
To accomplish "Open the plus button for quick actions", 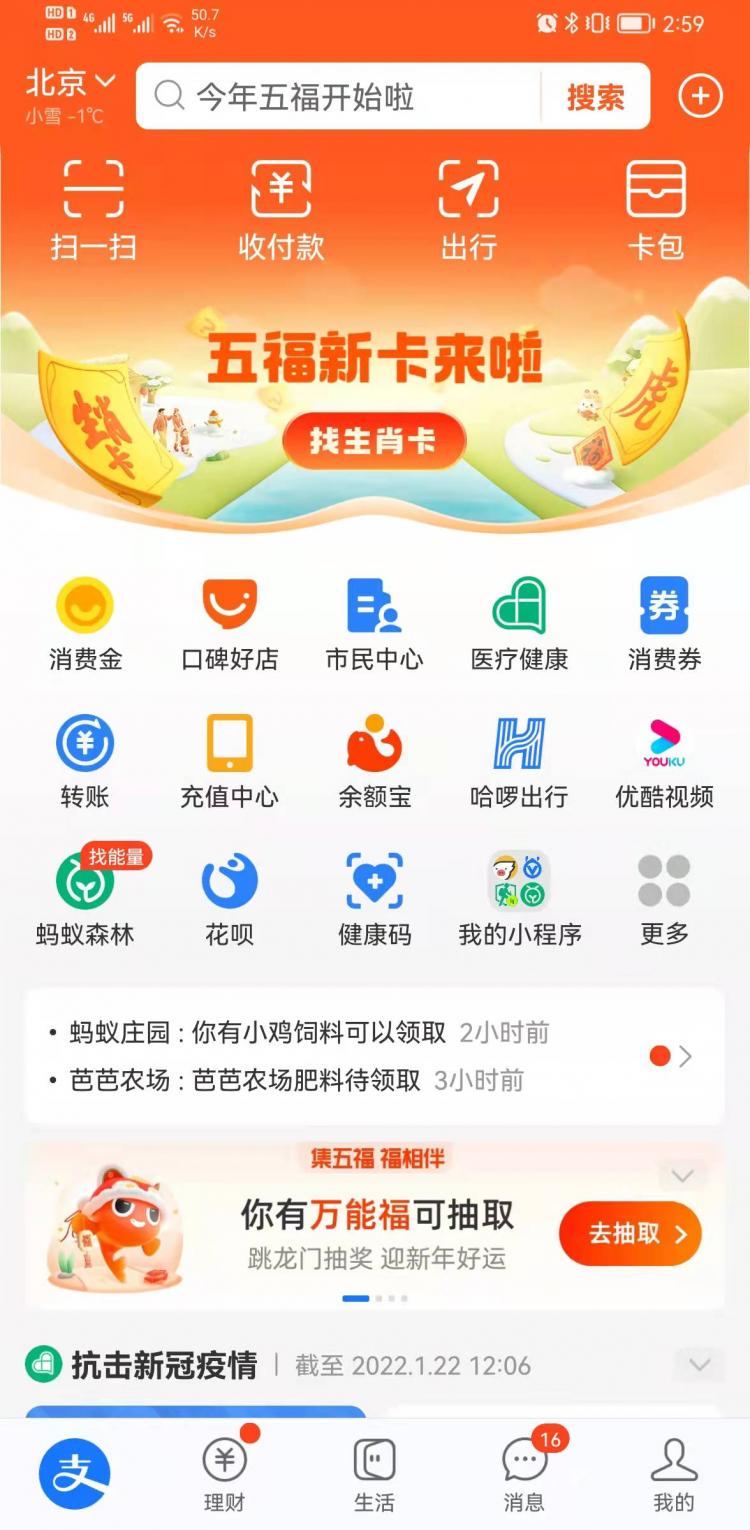I will click(x=700, y=96).
